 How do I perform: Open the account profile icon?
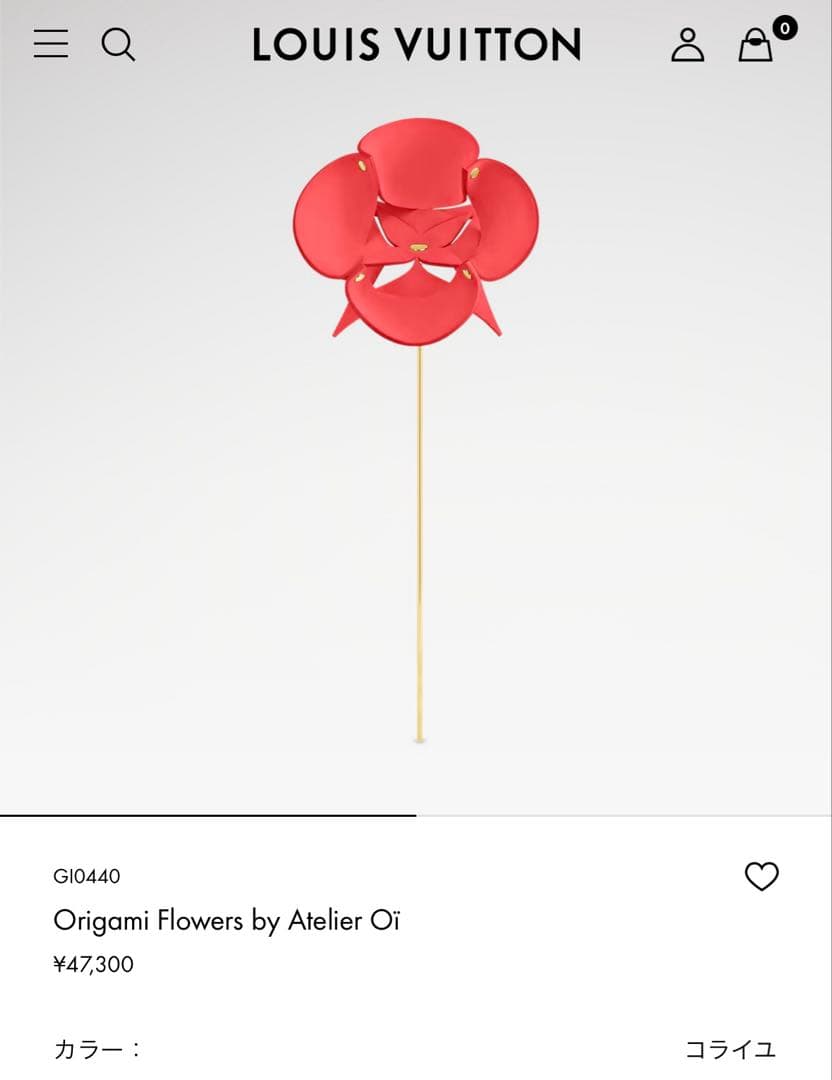(687, 45)
